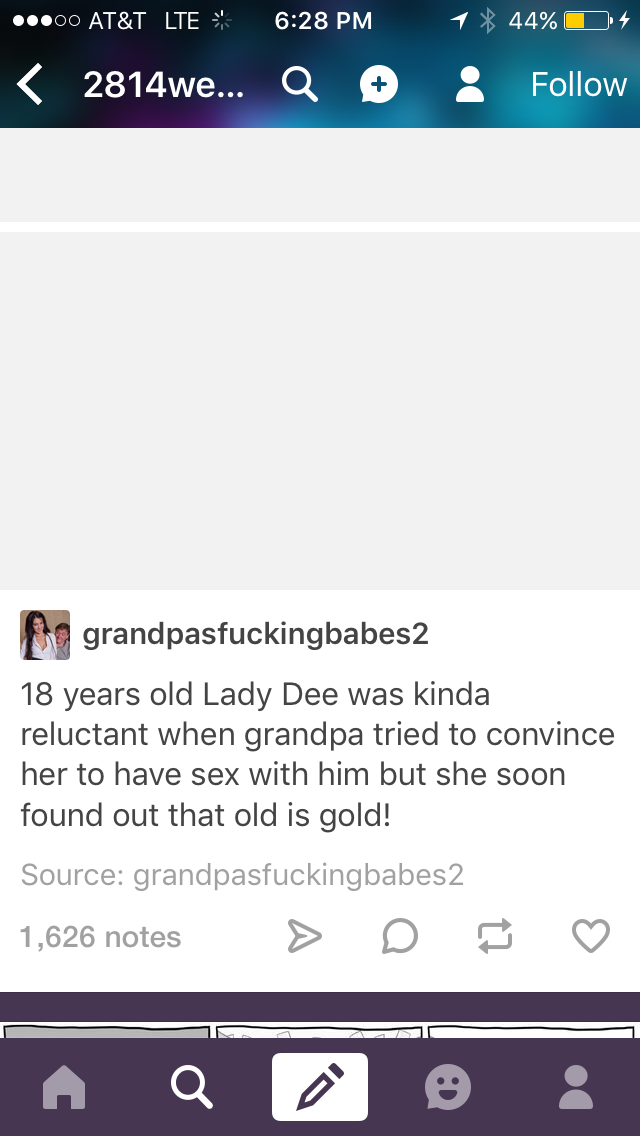Share the post with paper plane icon
This screenshot has height=1136, width=640.
pos(304,936)
